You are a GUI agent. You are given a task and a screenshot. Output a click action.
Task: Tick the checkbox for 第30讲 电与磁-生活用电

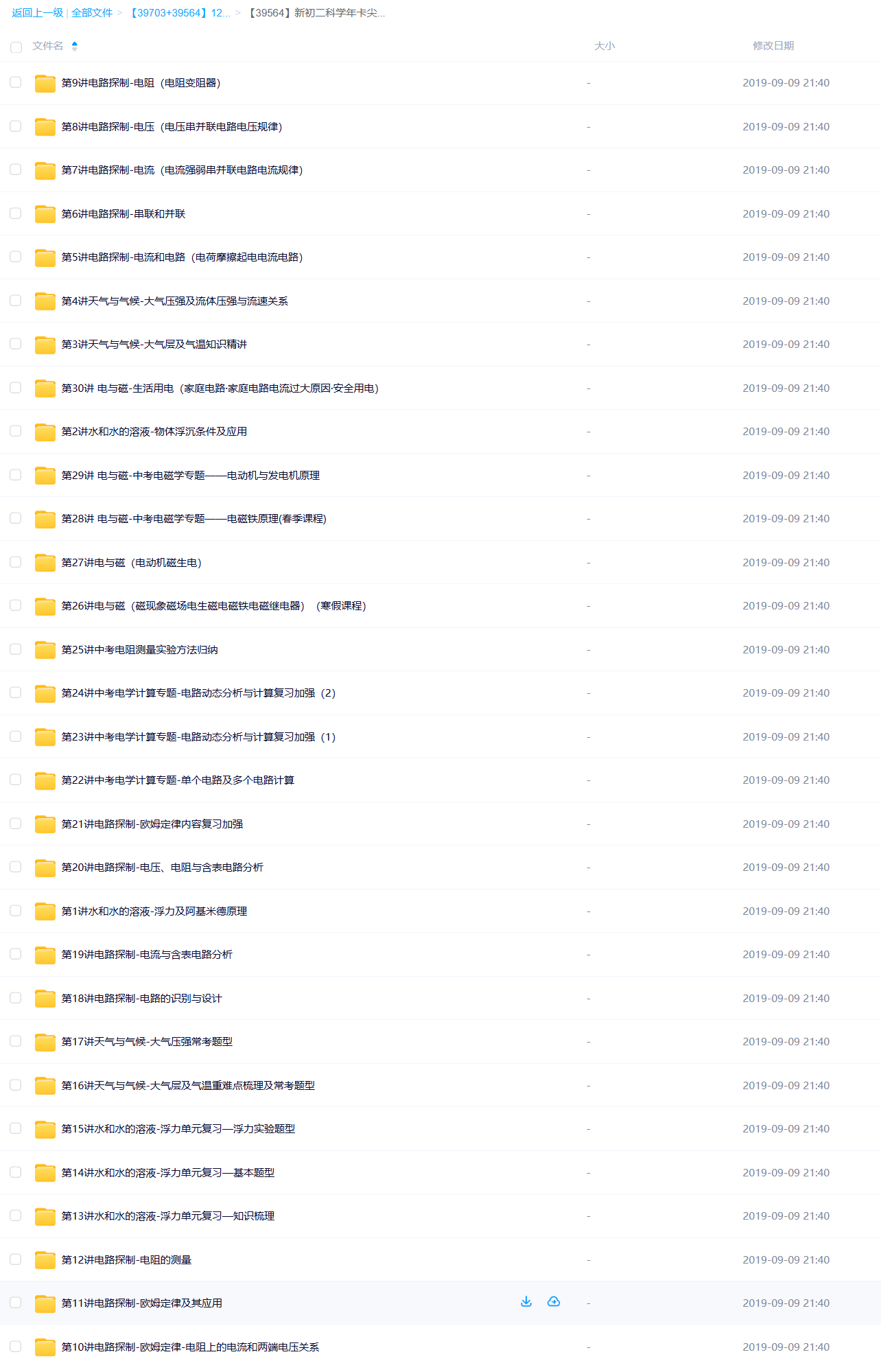pos(16,388)
